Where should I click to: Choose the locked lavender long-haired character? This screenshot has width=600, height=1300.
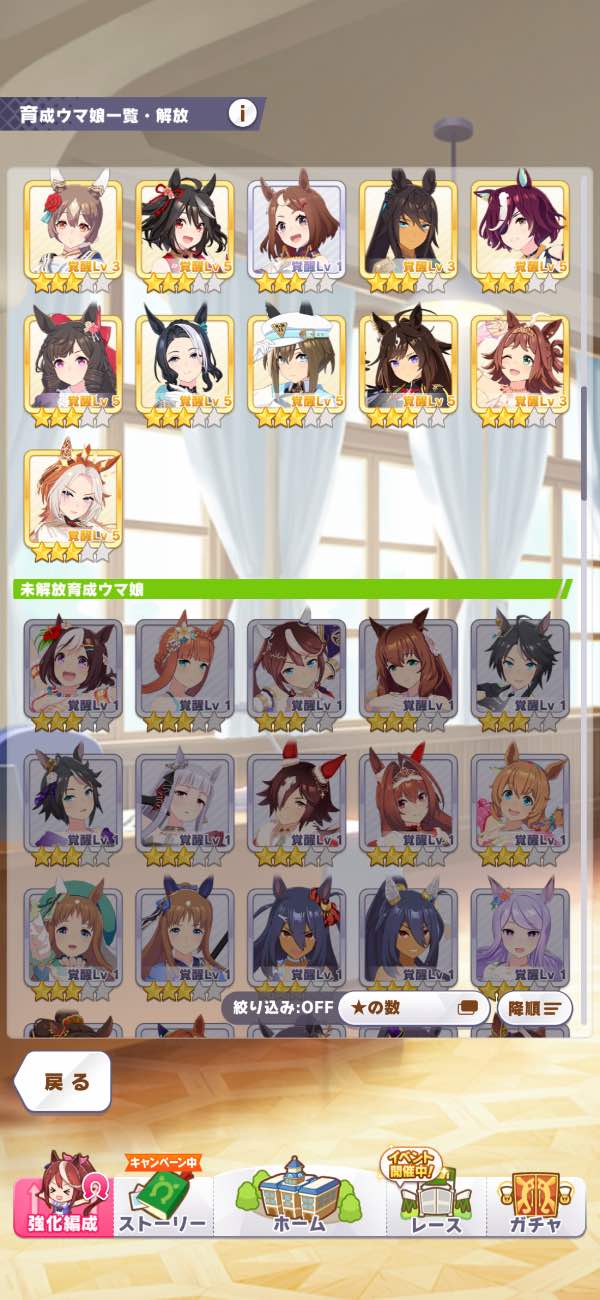point(520,935)
